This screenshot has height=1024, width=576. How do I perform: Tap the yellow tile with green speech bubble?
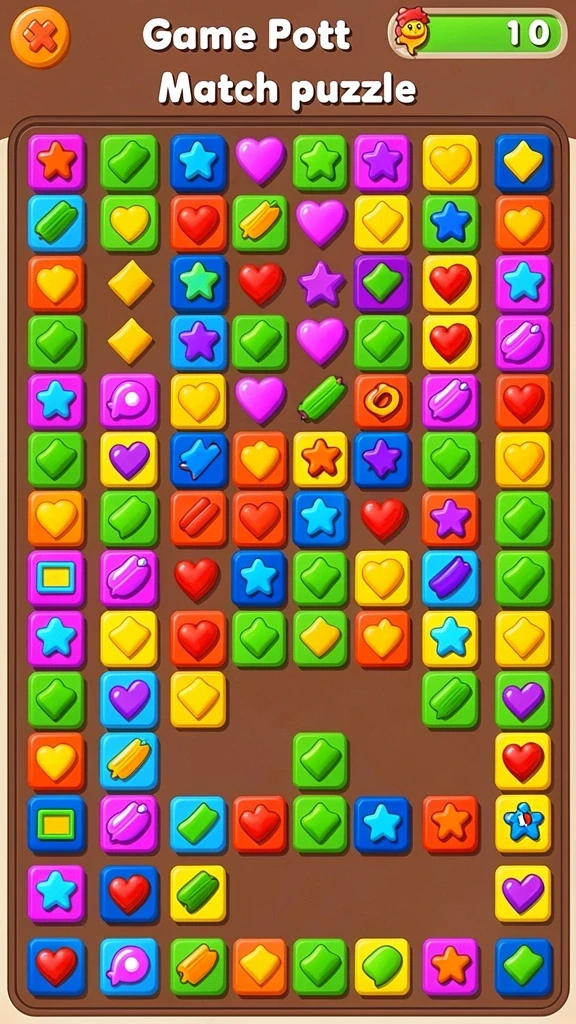coord(383,967)
